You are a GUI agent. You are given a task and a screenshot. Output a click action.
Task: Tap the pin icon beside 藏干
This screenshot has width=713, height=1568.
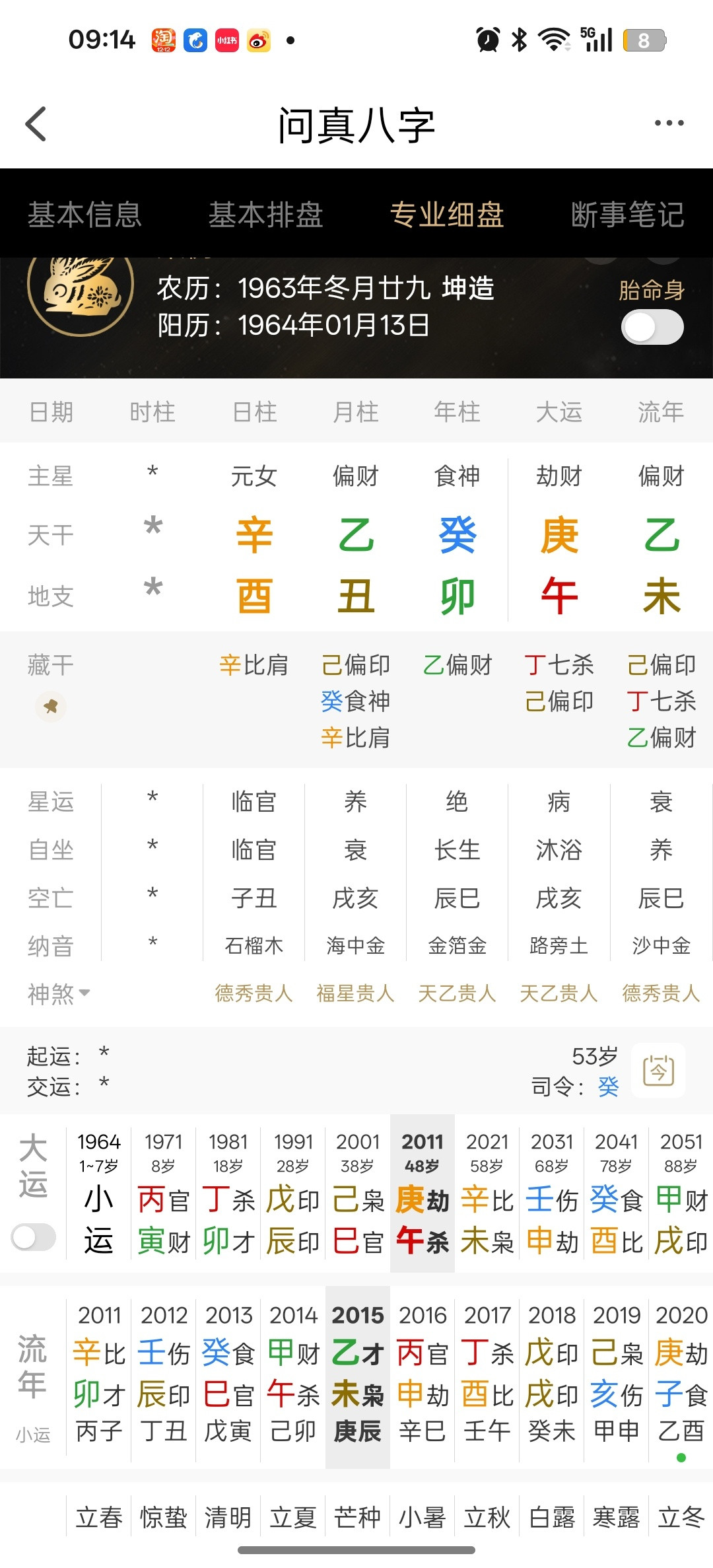tap(51, 707)
